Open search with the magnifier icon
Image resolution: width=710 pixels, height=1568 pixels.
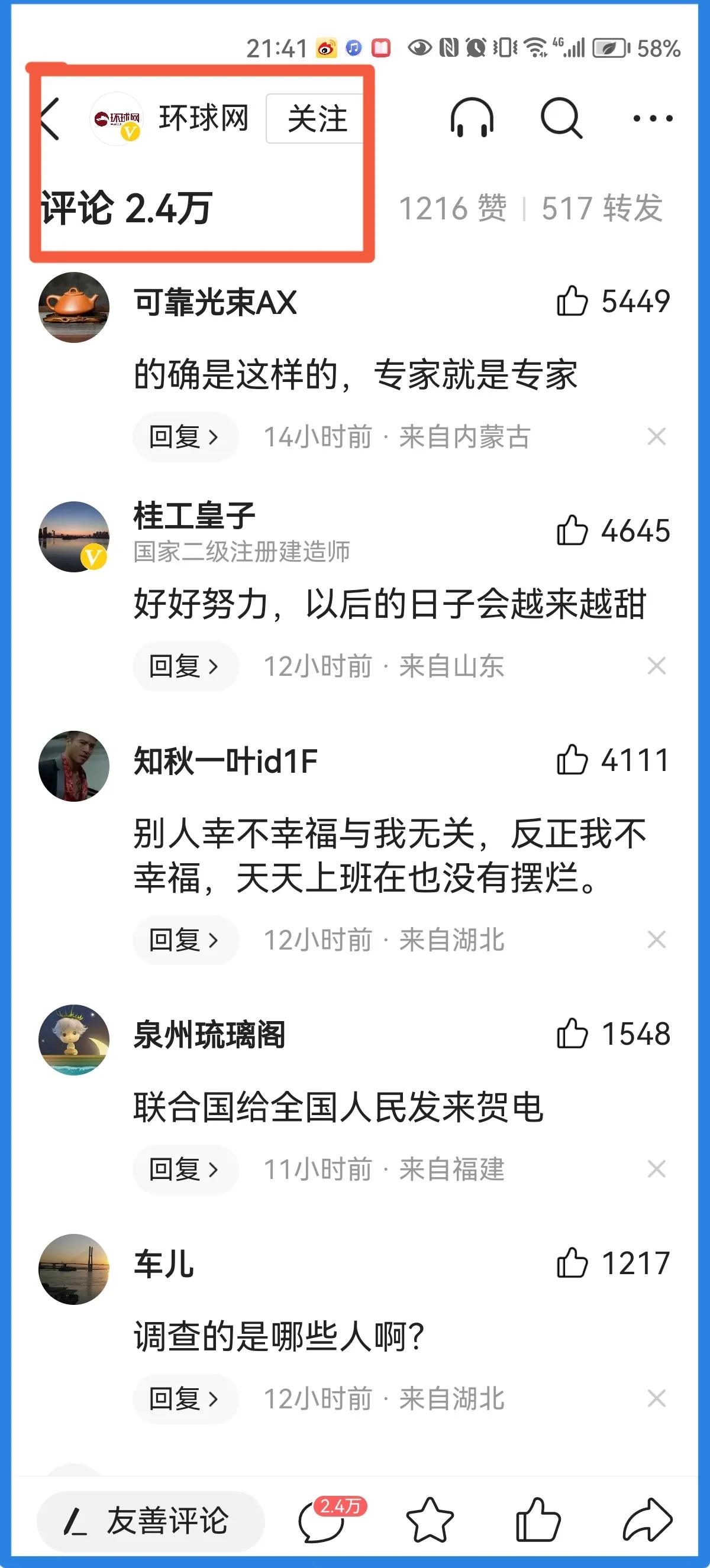pos(561,119)
